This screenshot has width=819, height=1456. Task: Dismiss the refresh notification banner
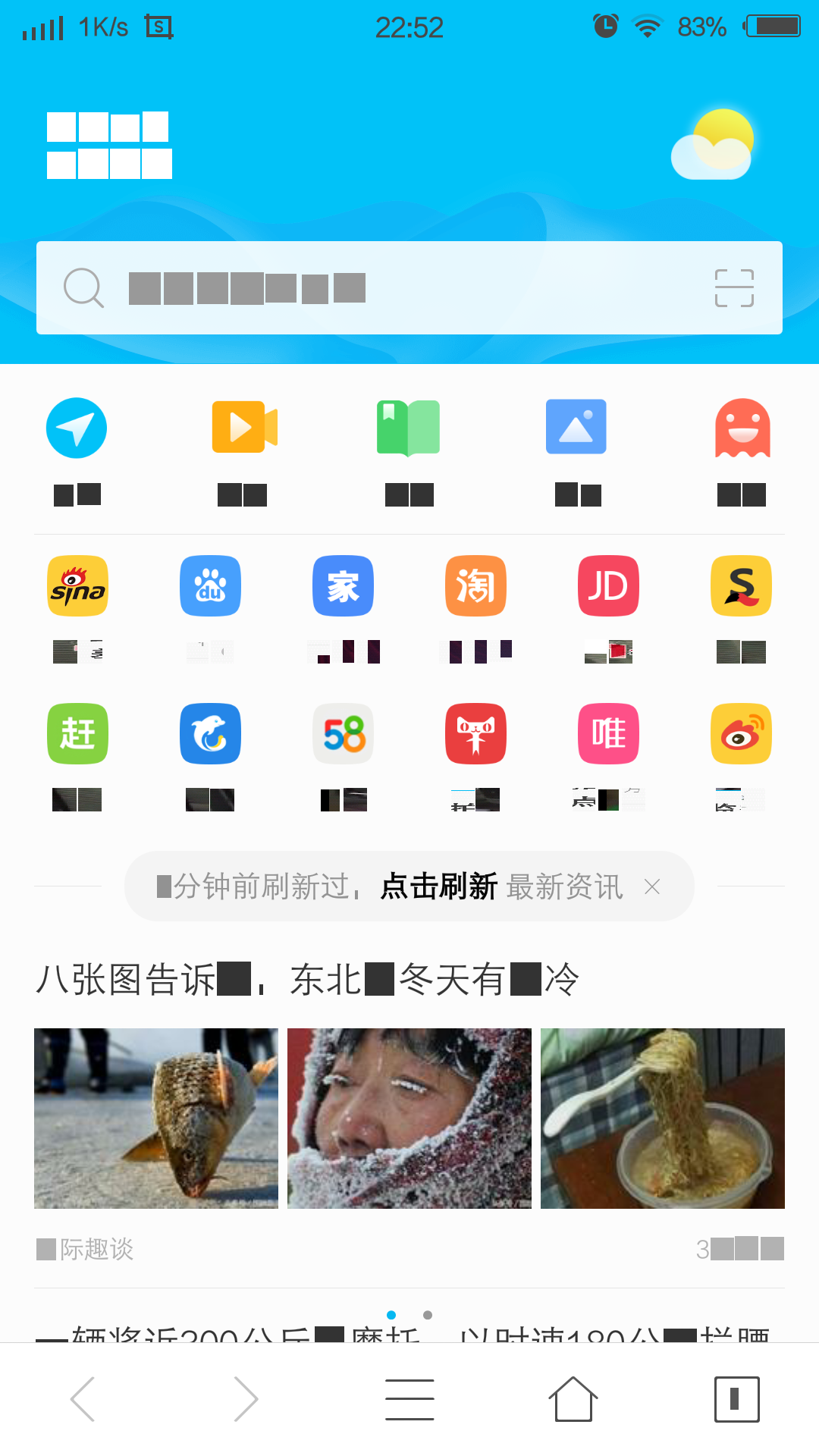click(x=652, y=886)
